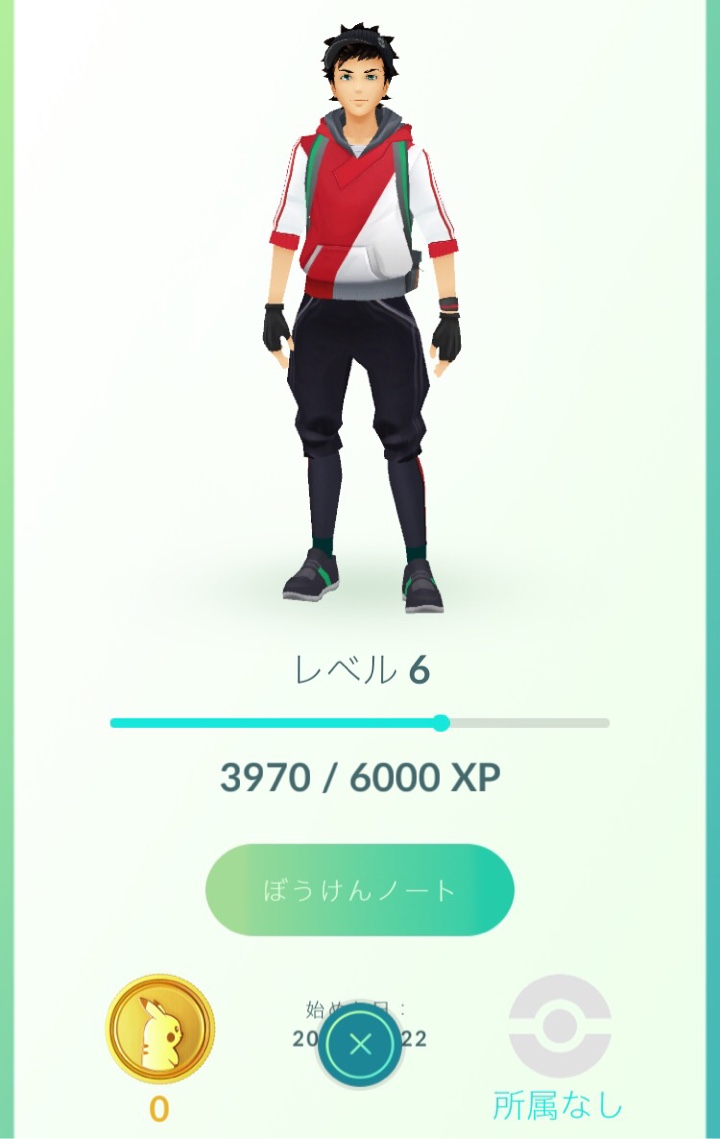This screenshot has width=720, height=1139.
Task: Tap the trainer's red and white hoodie
Action: coord(360,205)
